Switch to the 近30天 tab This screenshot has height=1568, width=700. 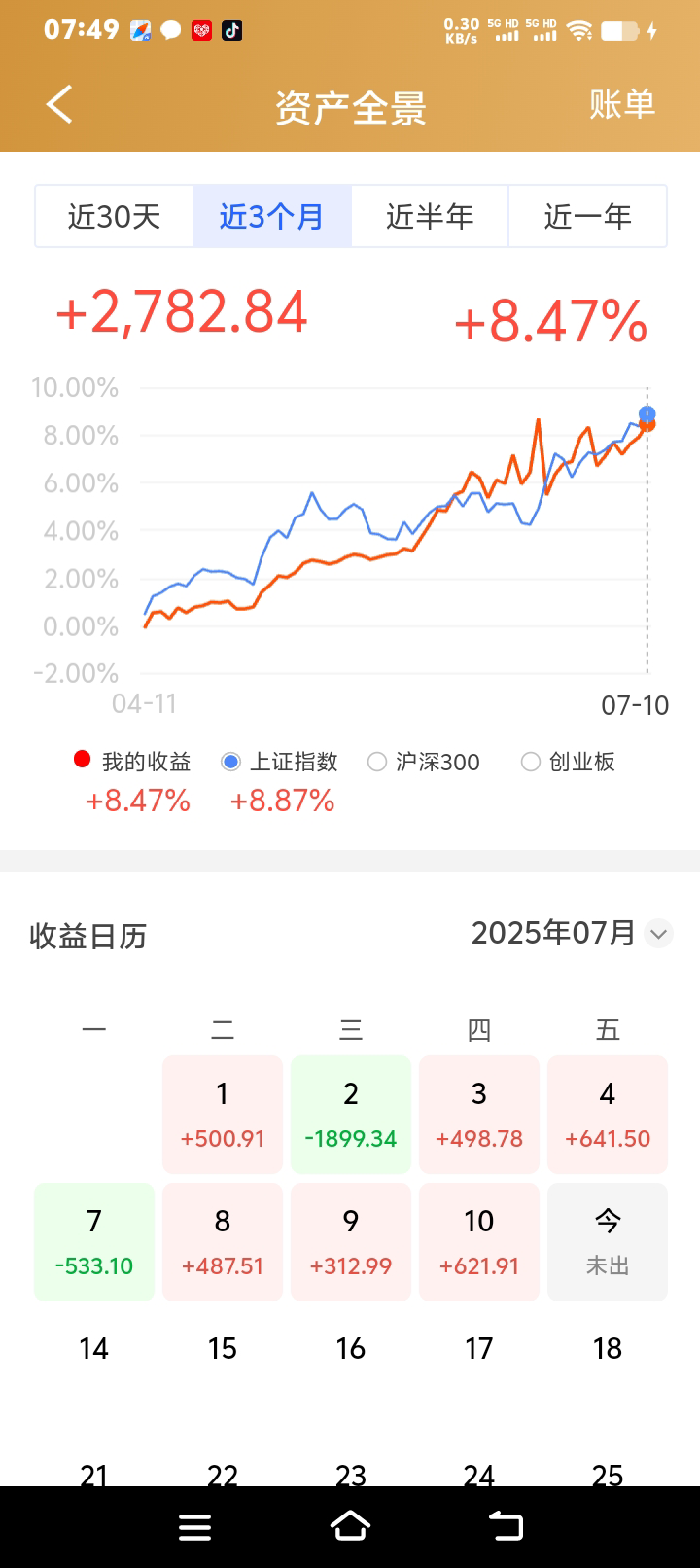coord(114,216)
